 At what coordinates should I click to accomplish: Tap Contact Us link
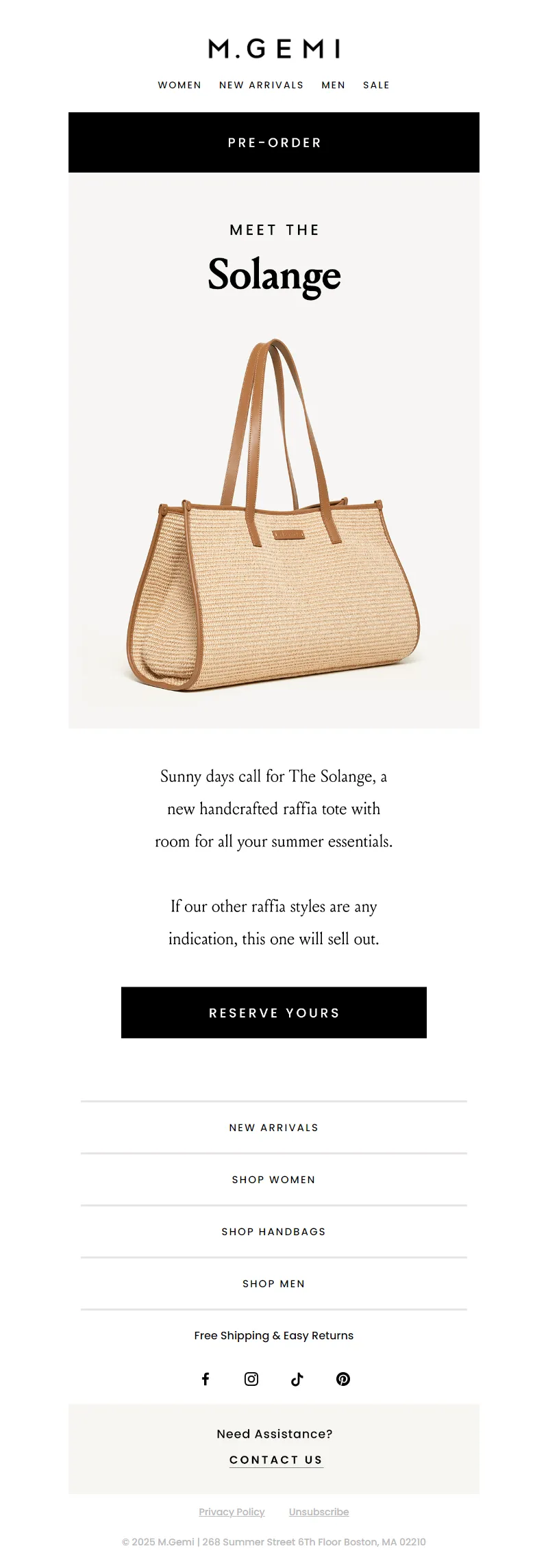(275, 1460)
